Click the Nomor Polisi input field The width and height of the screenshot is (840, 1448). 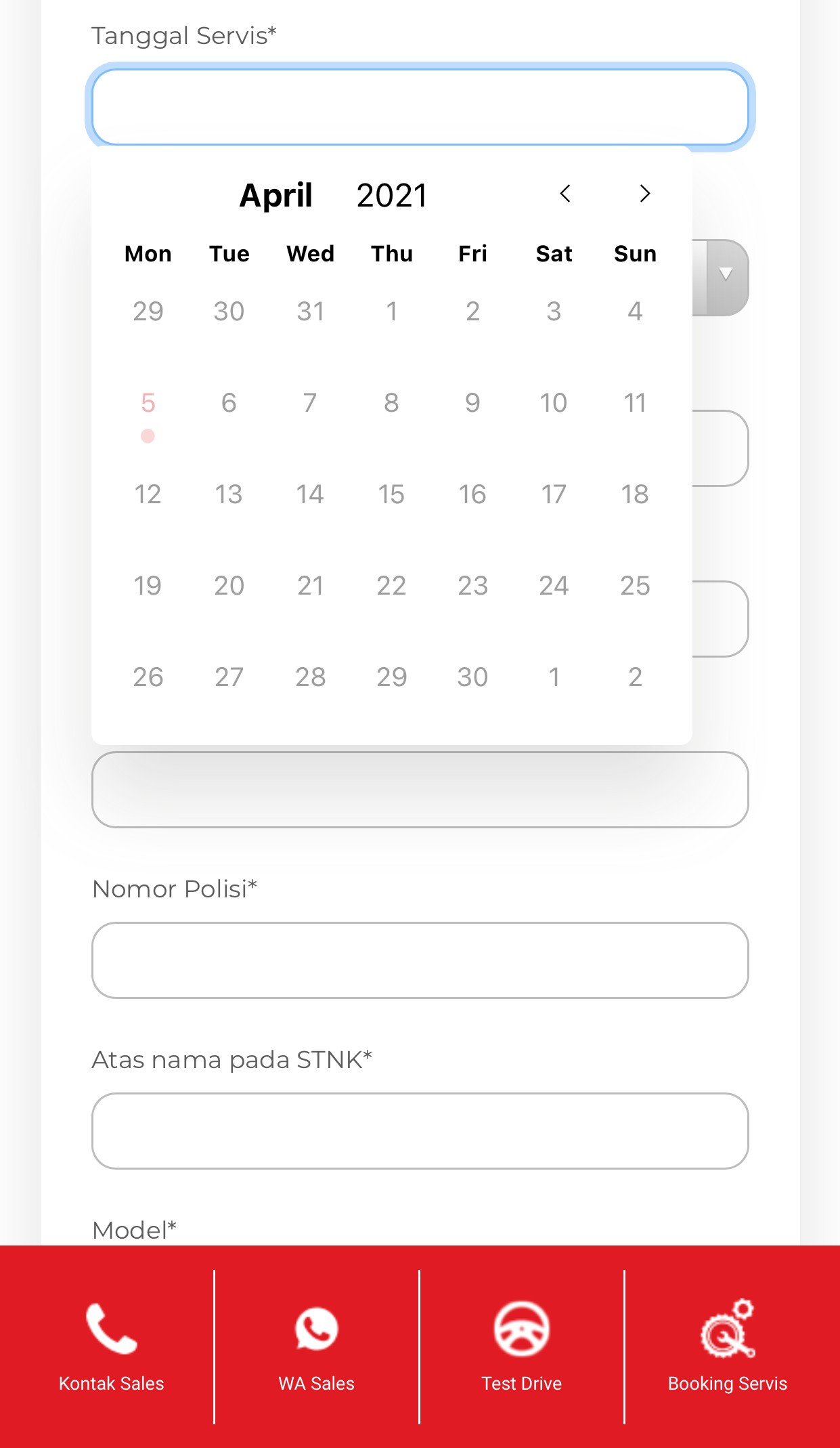[x=420, y=961]
